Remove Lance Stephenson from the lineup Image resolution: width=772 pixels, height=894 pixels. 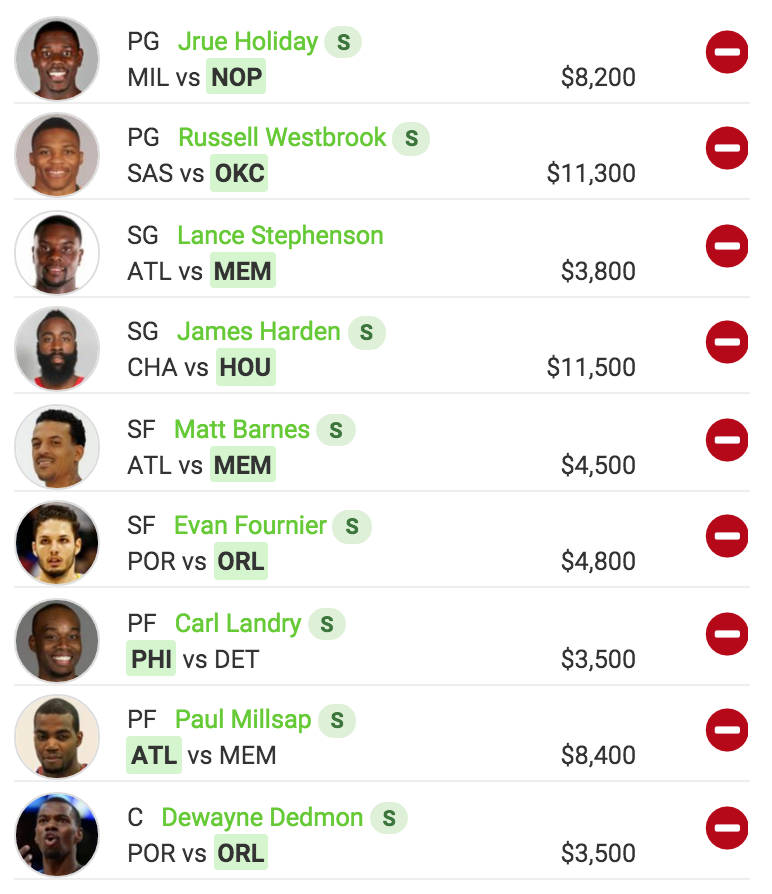[727, 245]
